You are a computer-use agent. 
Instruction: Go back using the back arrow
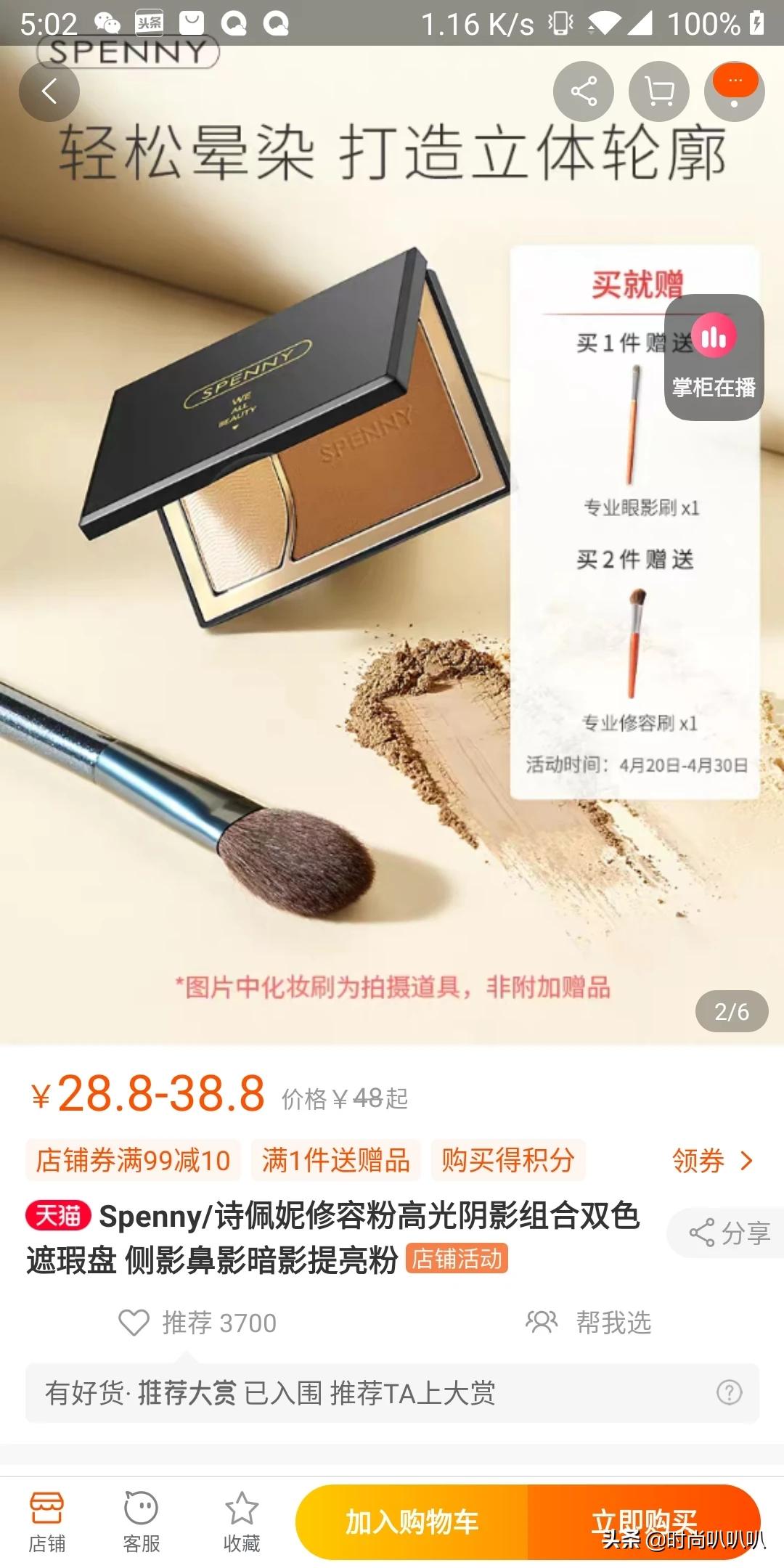click(x=49, y=91)
